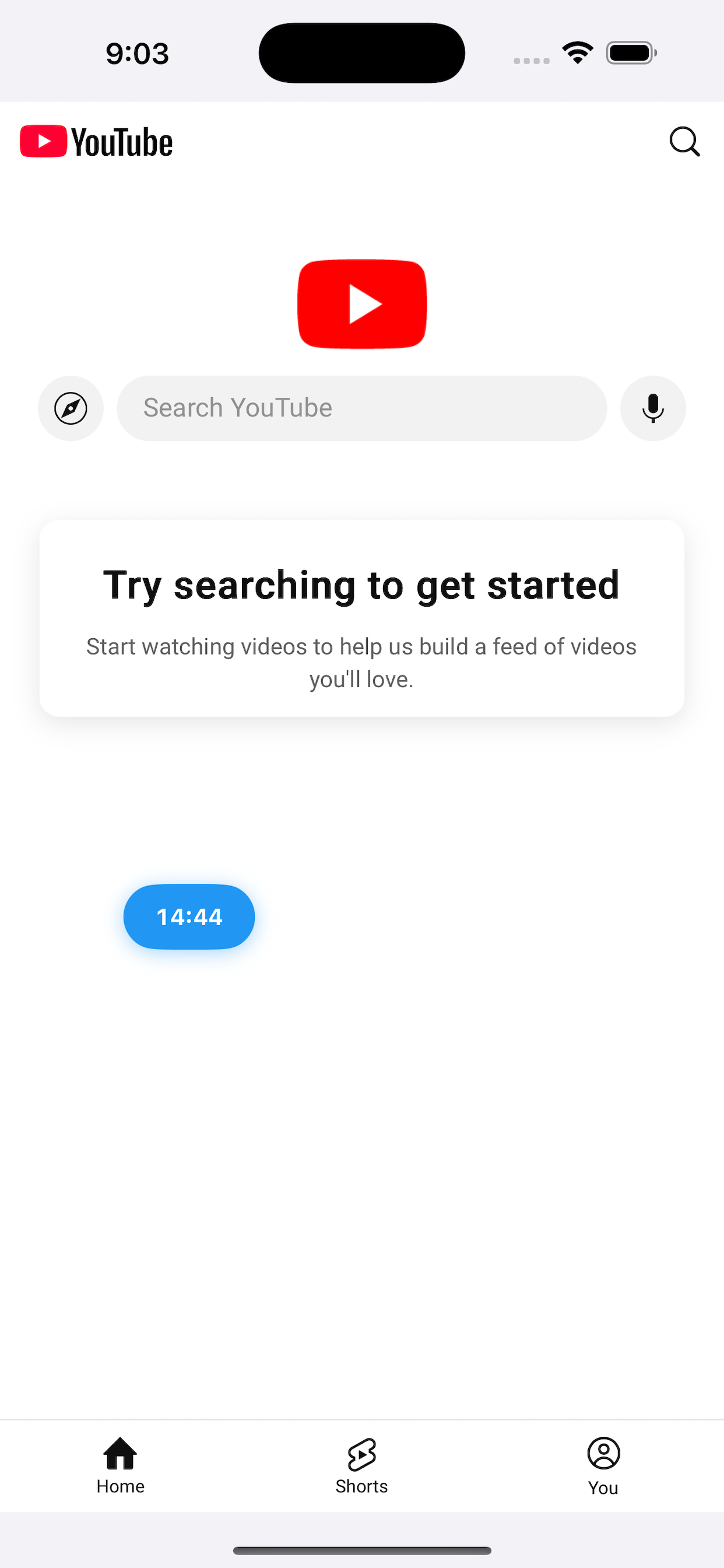Screen dimensions: 724x1568
Task: Tap the blue 14:44 timer pill
Action: click(189, 916)
